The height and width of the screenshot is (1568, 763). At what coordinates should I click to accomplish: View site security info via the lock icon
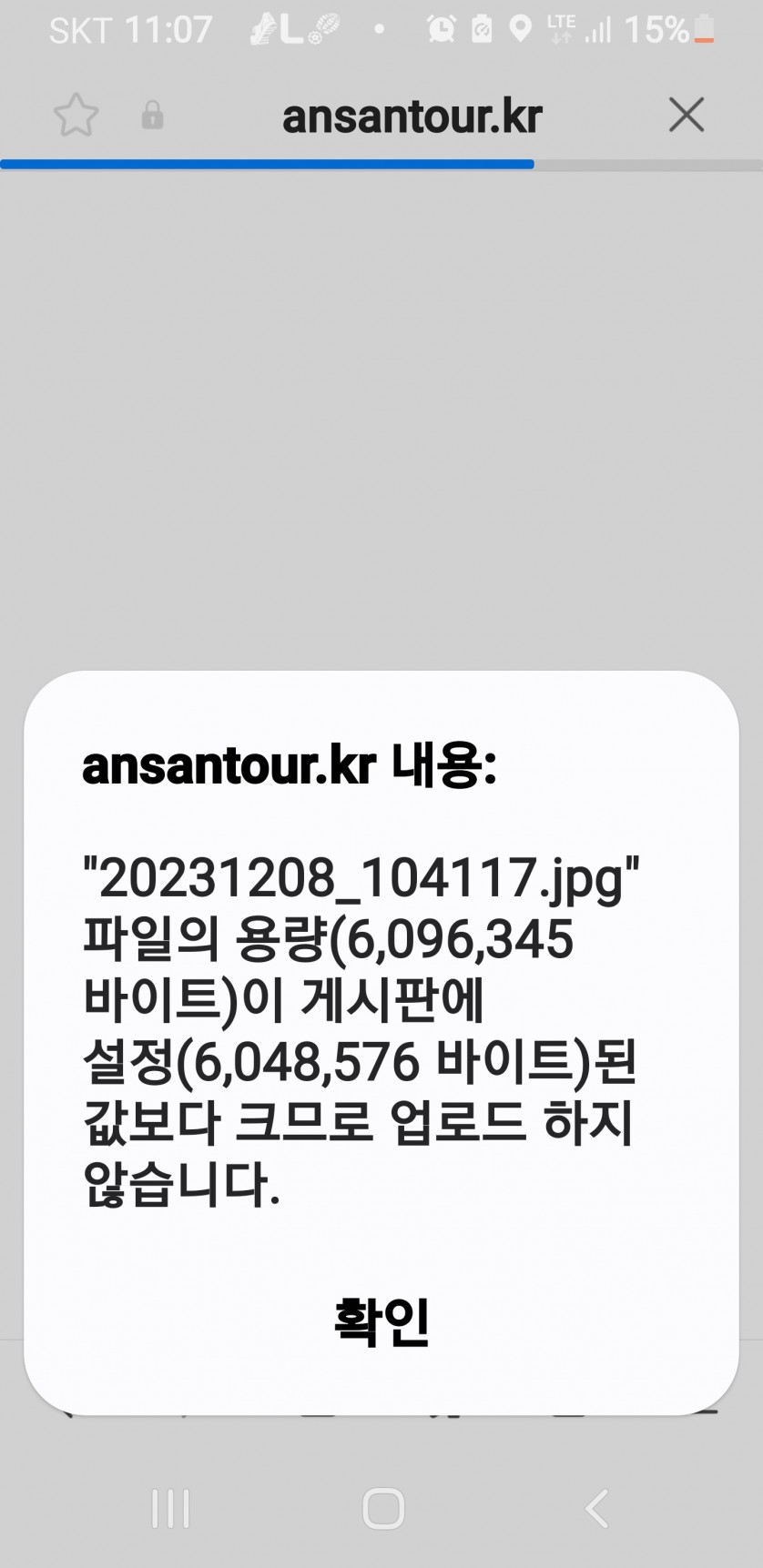coord(152,116)
